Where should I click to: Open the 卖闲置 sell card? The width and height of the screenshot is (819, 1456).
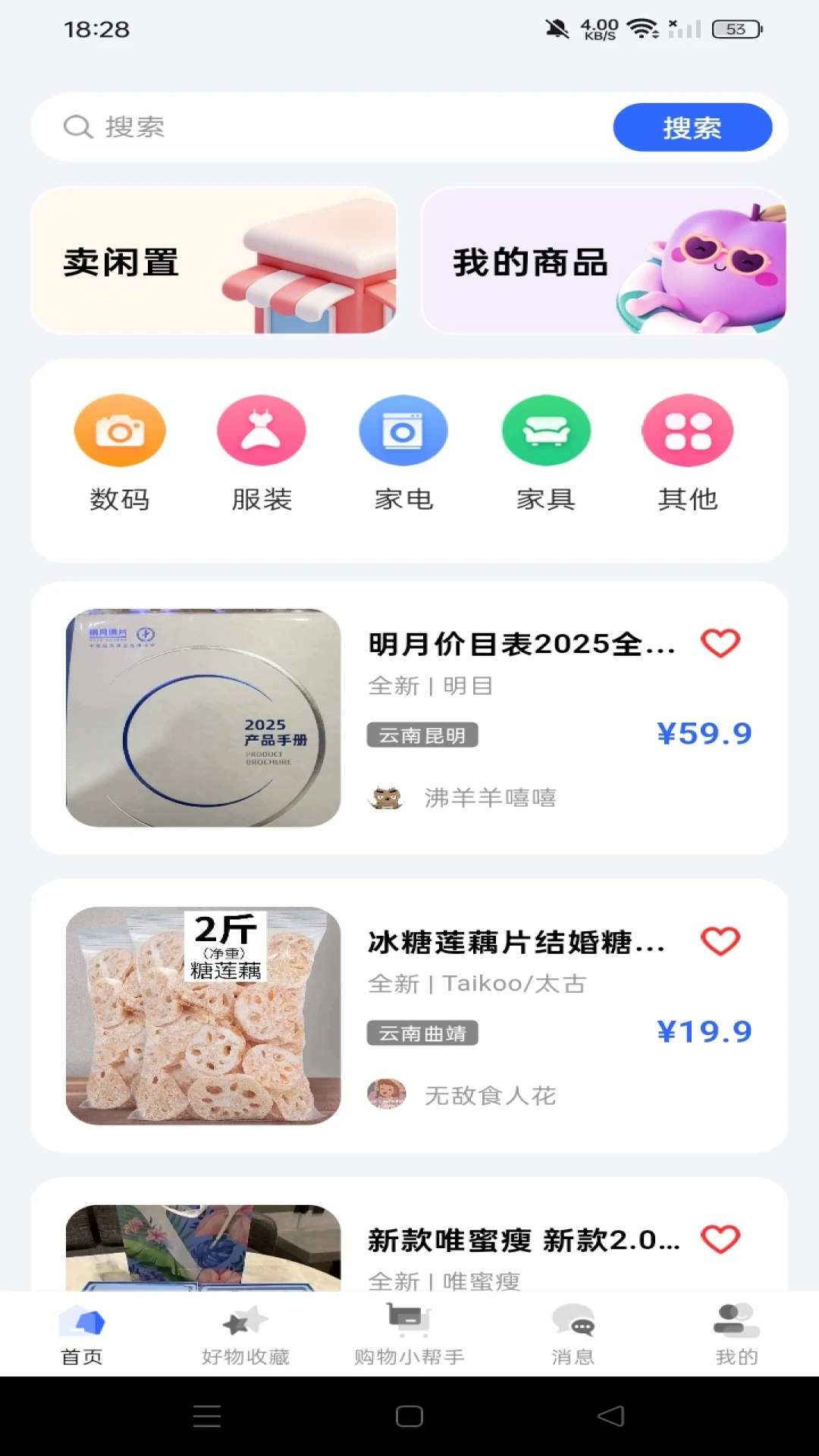(x=215, y=261)
